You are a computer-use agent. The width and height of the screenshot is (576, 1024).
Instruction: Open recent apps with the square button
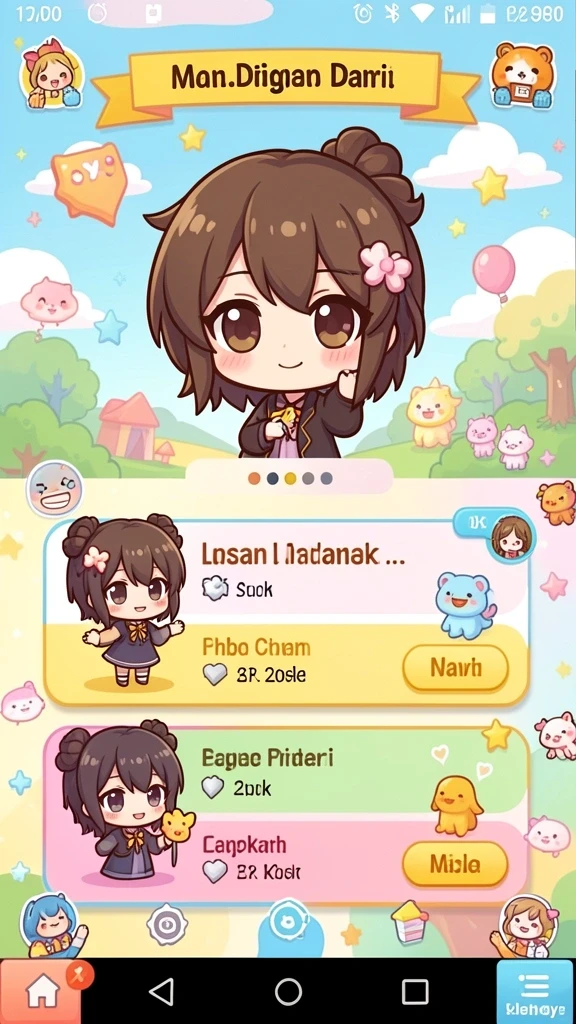coord(415,991)
